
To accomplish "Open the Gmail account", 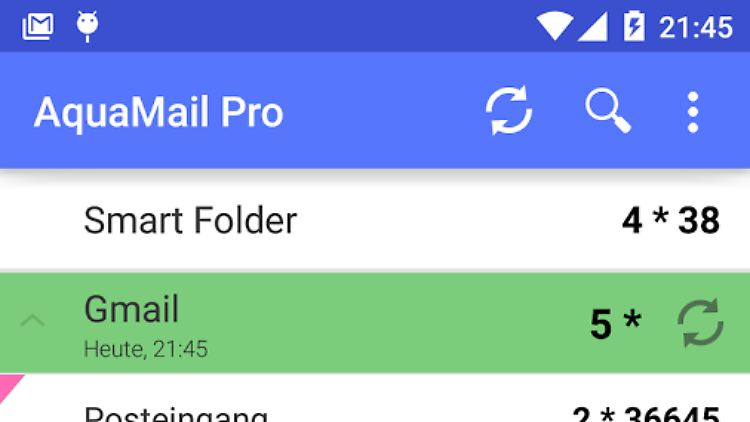I will point(300,322).
